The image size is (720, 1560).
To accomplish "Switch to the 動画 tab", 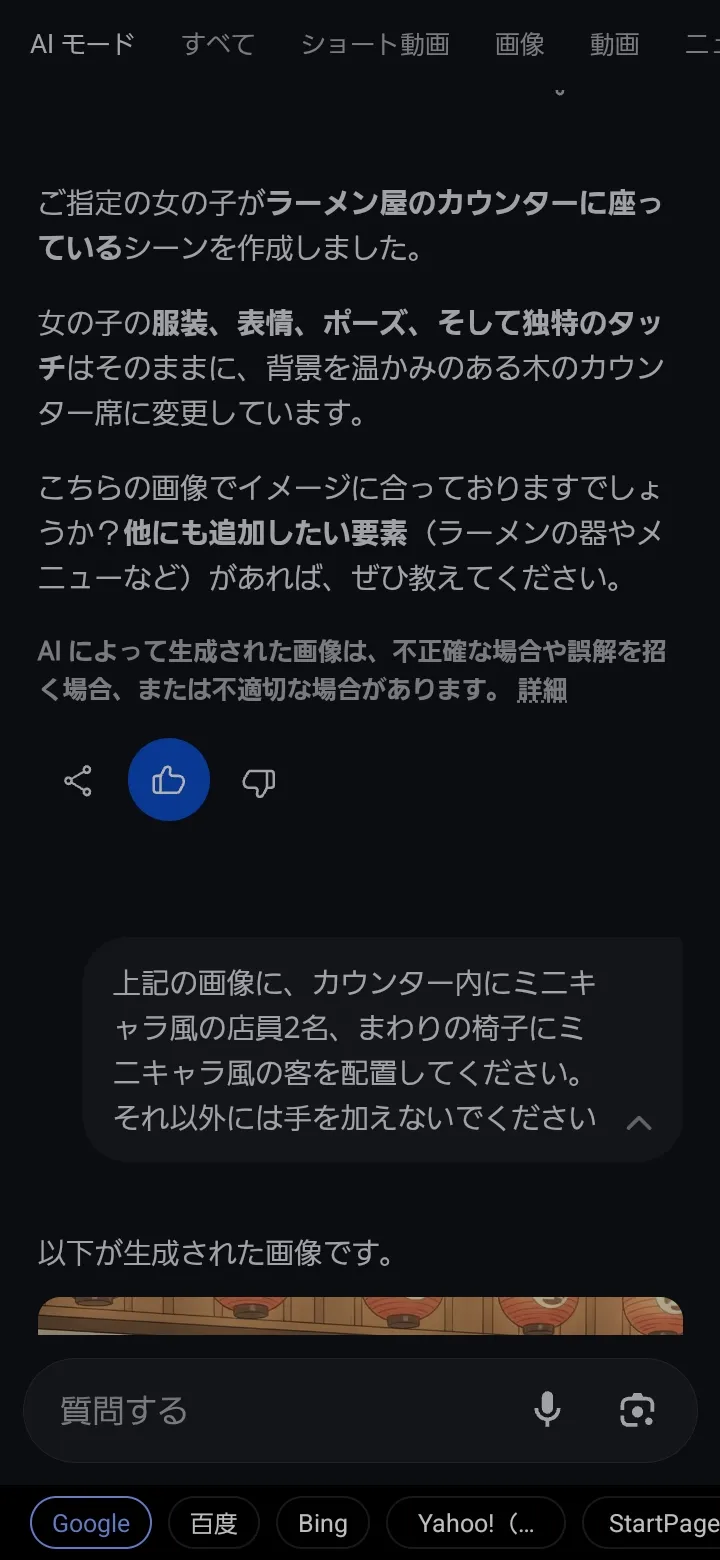I will tap(614, 44).
